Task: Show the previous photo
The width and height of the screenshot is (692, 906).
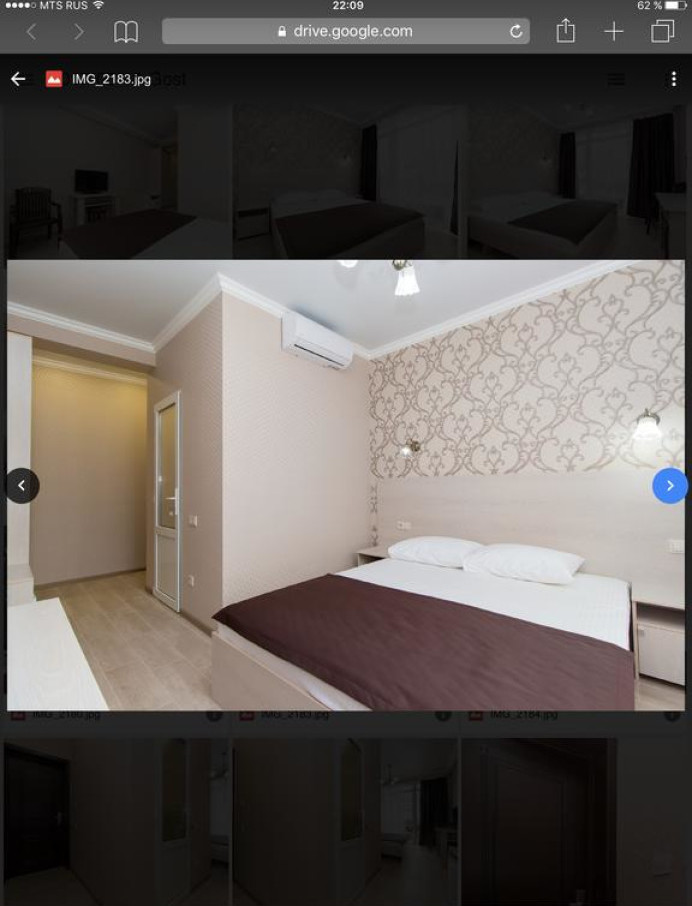Action: 22,486
